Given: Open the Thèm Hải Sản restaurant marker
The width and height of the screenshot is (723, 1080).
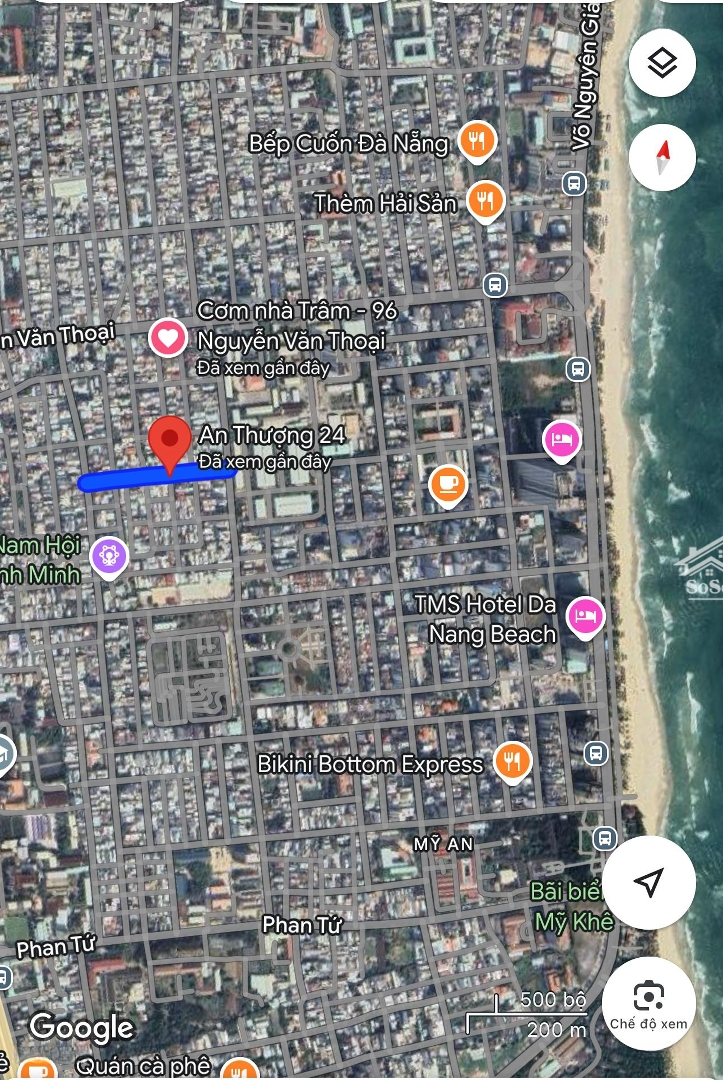Looking at the screenshot, I should coord(485,201).
